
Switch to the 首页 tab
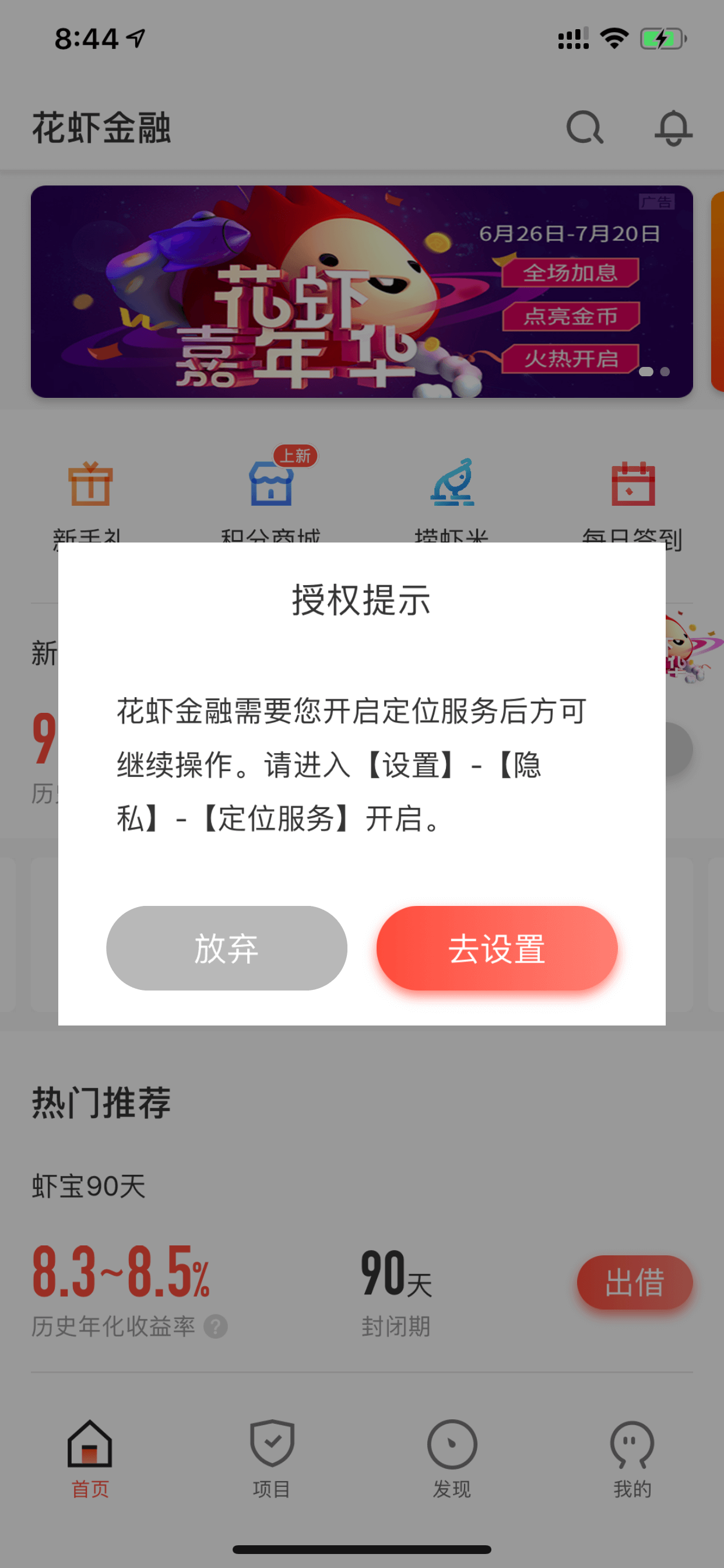[90, 1459]
